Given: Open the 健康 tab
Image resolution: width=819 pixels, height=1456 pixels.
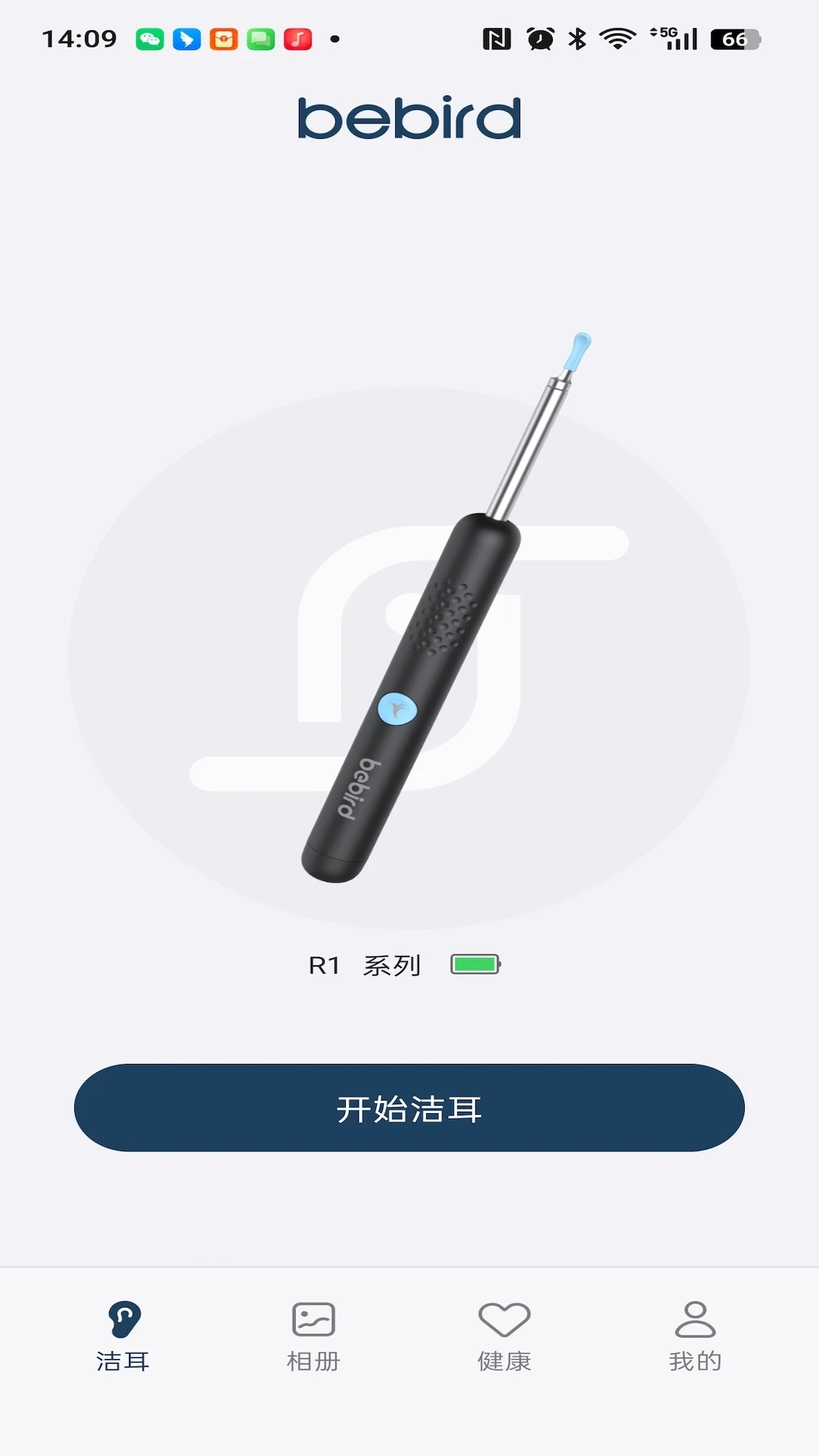Looking at the screenshot, I should (504, 1337).
